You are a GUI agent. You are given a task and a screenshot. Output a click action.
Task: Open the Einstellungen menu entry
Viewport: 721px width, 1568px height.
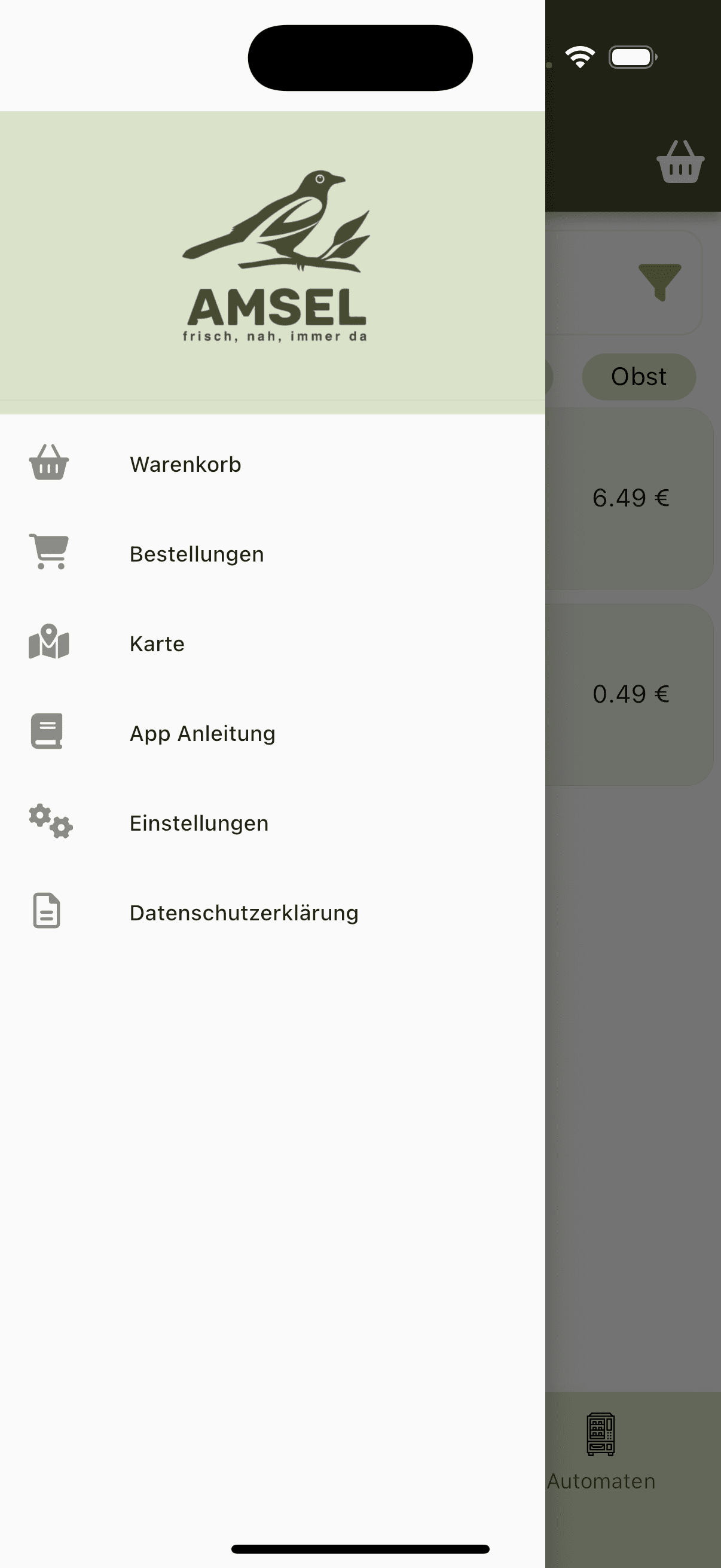click(x=198, y=822)
